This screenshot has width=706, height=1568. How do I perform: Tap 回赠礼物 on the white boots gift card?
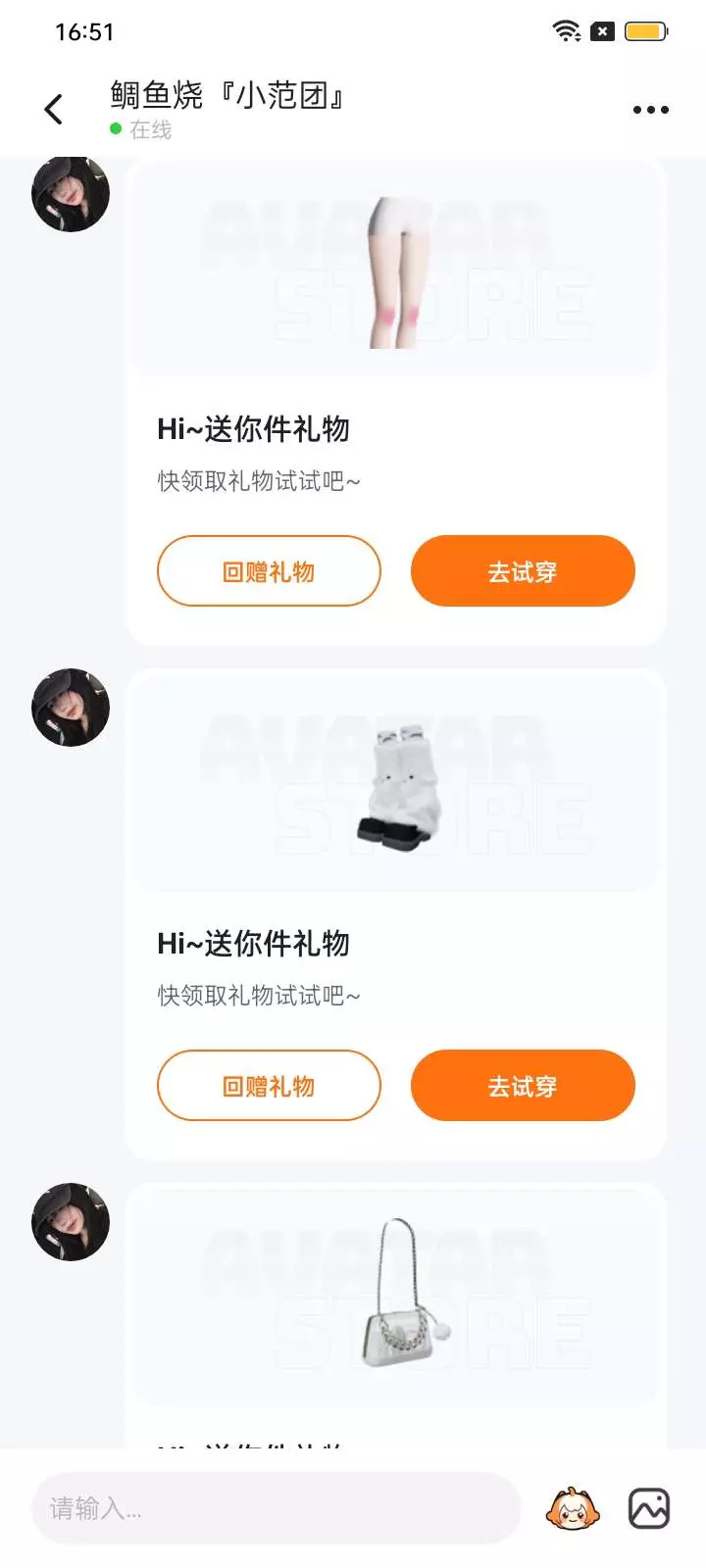[269, 1086]
